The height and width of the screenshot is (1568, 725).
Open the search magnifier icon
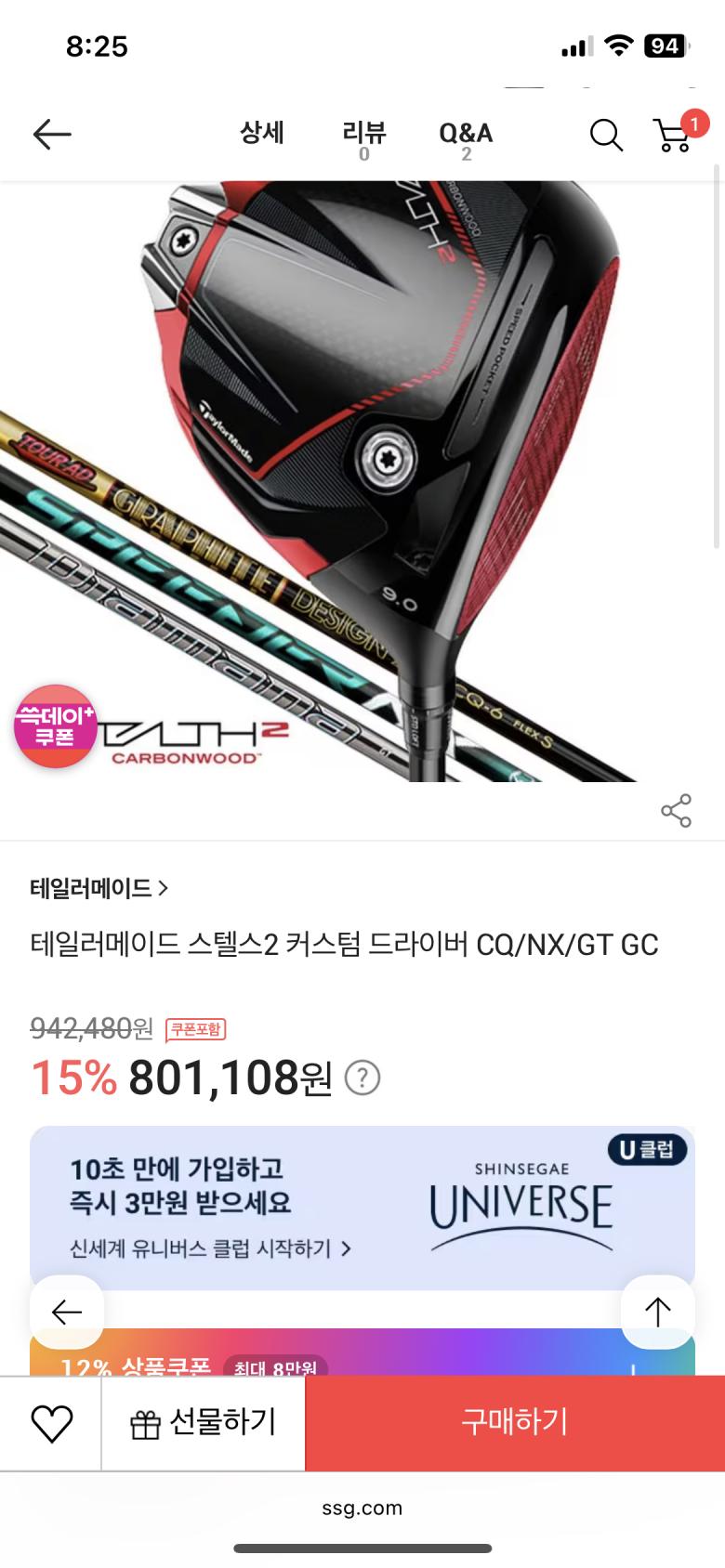coord(606,135)
